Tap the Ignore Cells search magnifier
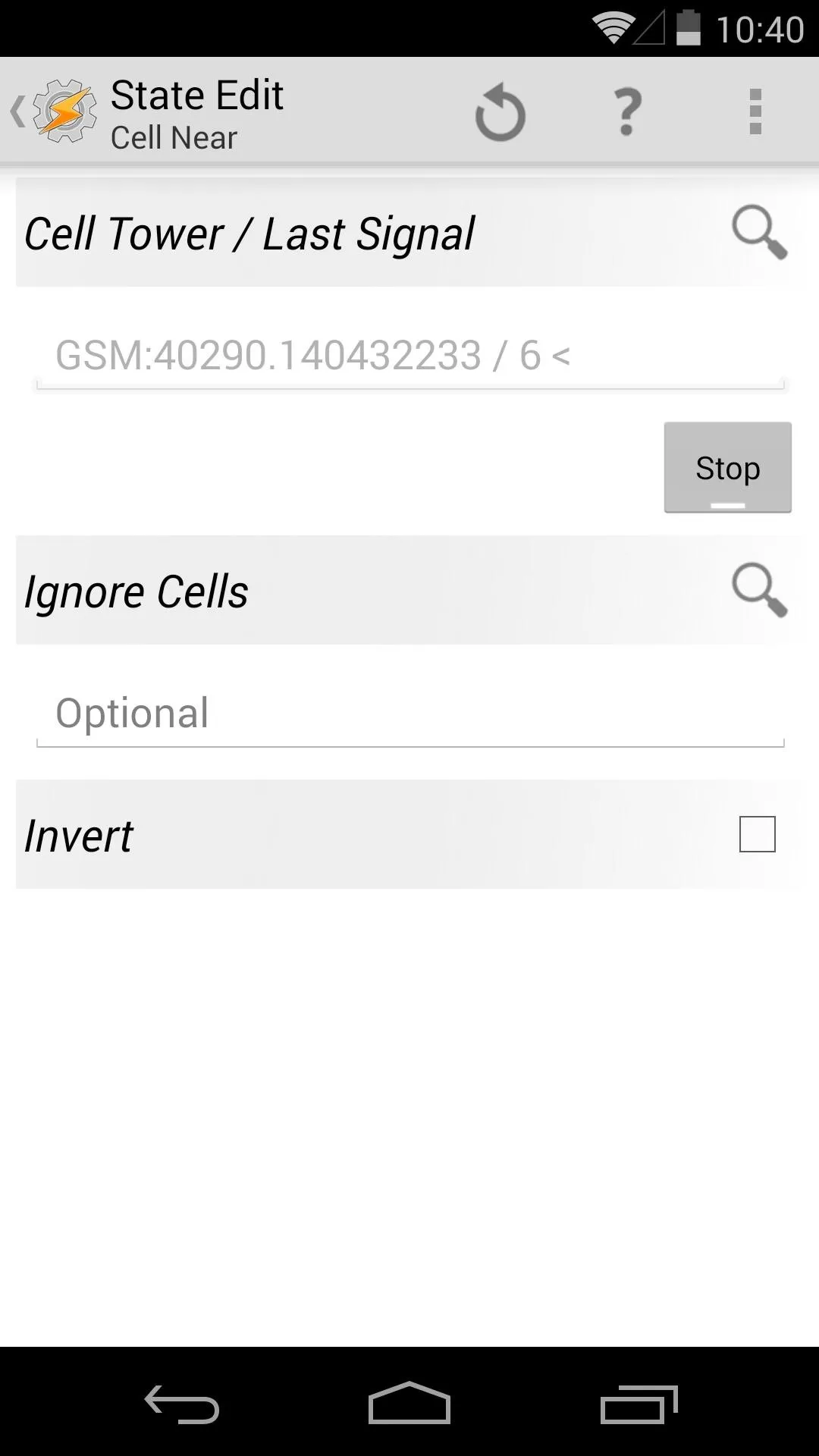 [760, 590]
